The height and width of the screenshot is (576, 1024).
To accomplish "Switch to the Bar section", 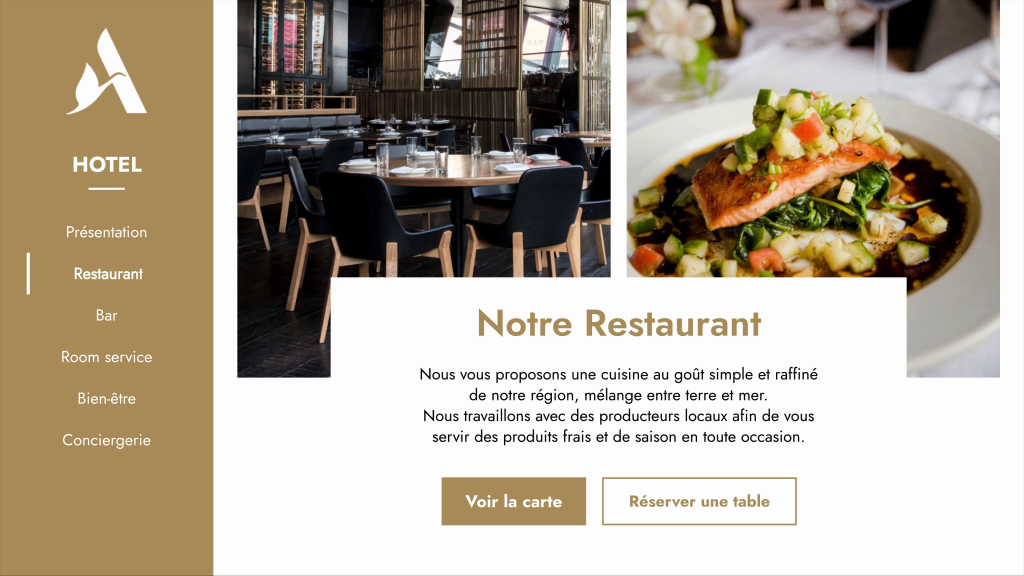I will 106,315.
